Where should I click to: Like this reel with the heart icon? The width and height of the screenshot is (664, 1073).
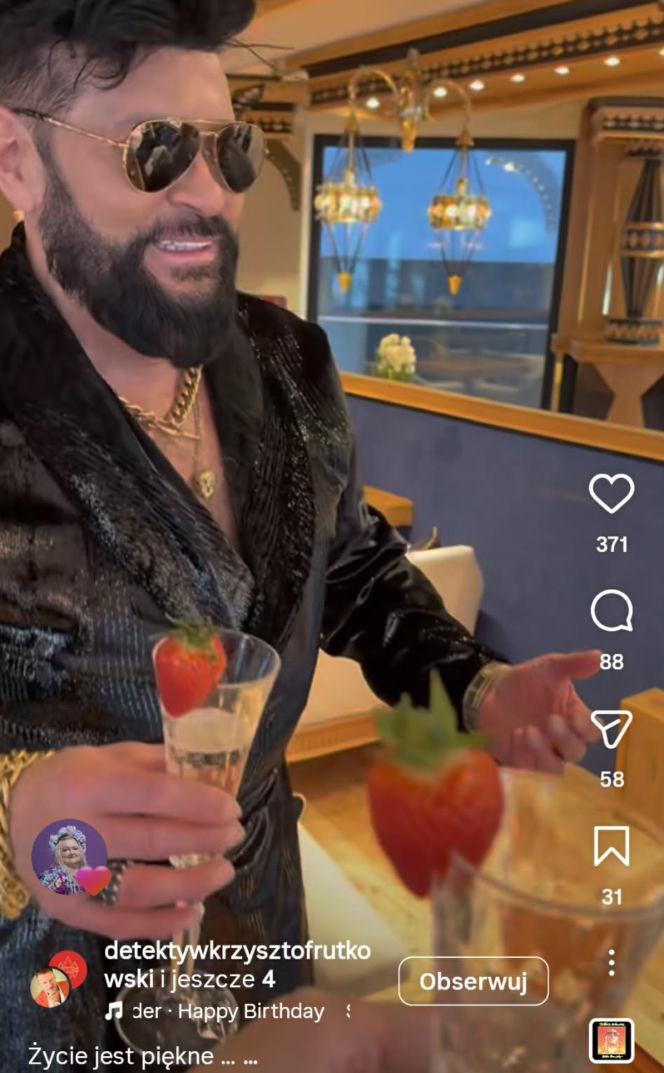tap(611, 494)
